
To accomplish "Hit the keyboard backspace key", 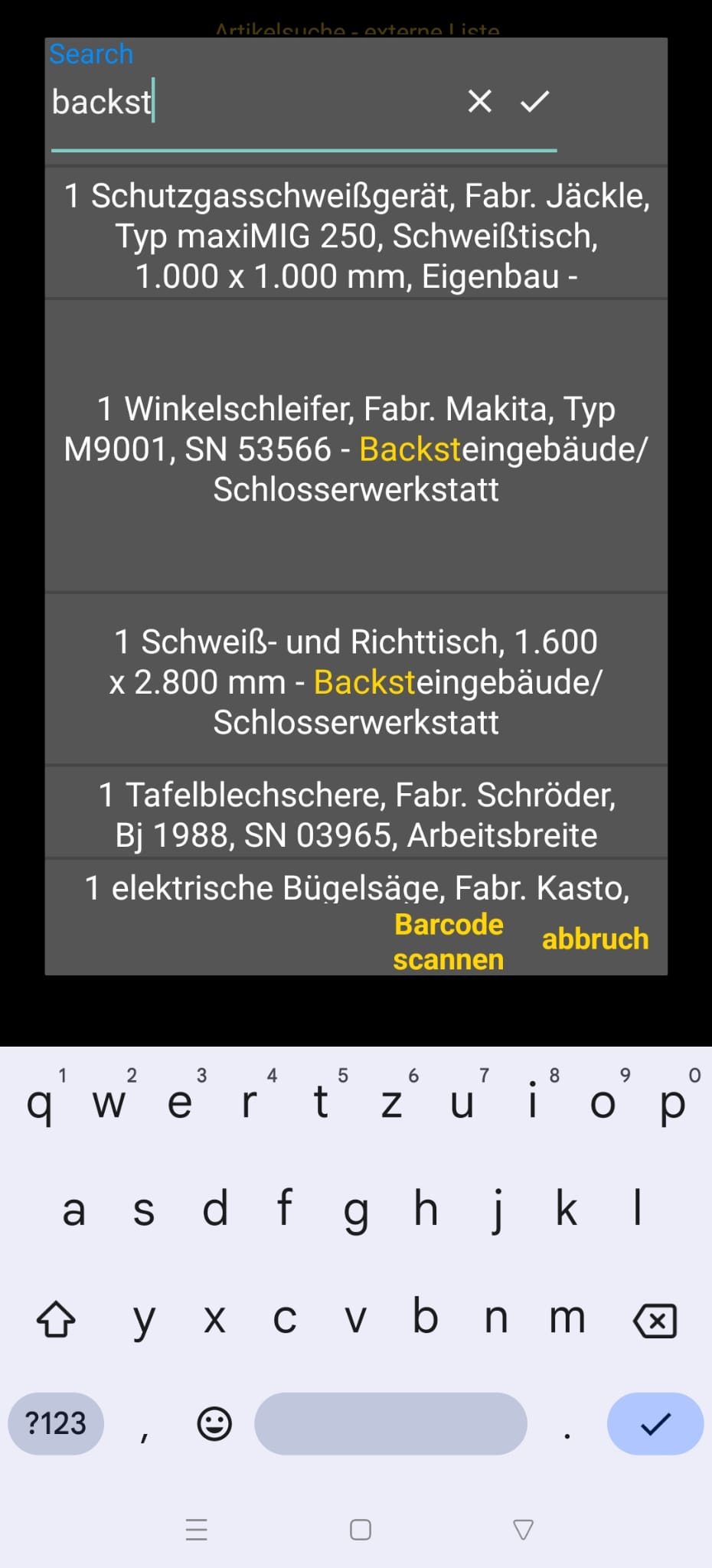I will pyautogui.click(x=655, y=1320).
